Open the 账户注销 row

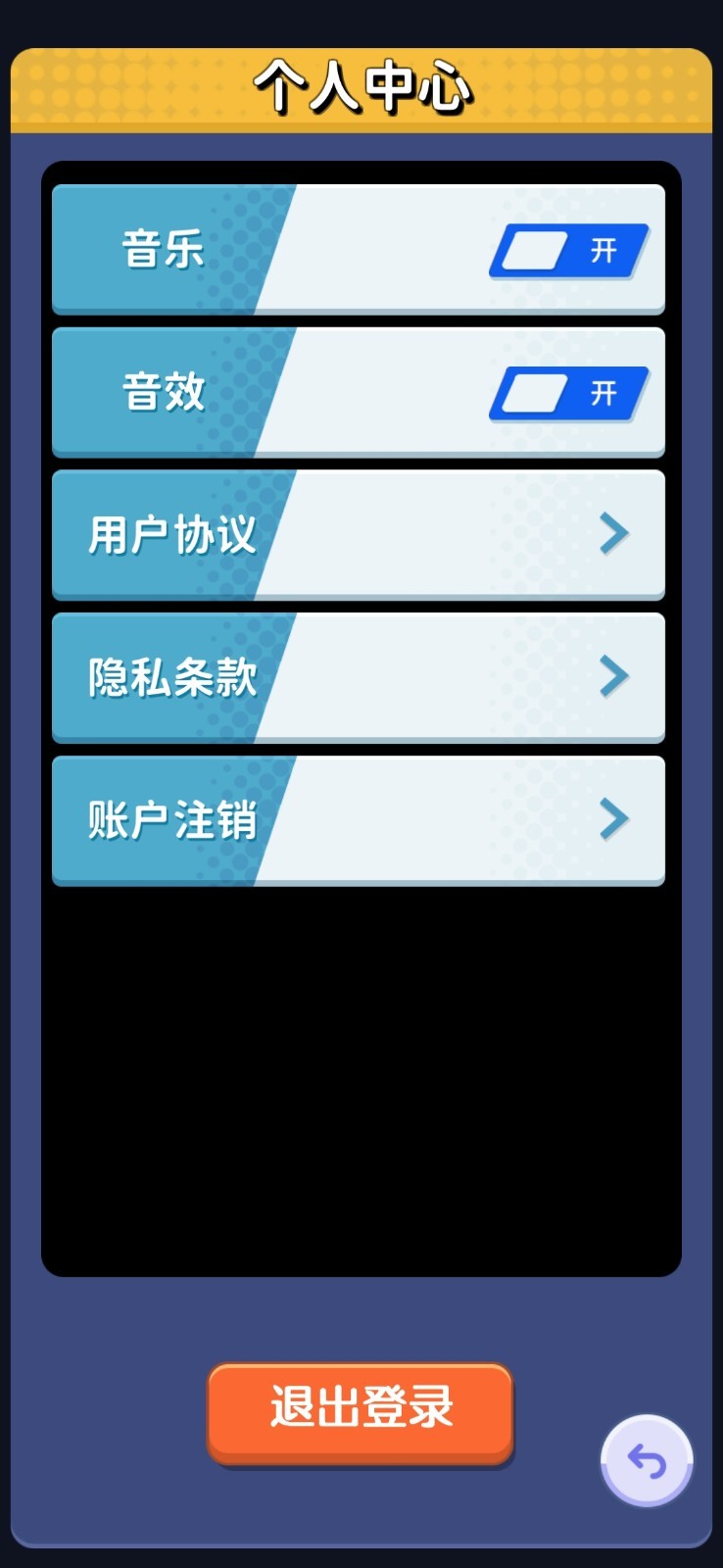point(359,819)
